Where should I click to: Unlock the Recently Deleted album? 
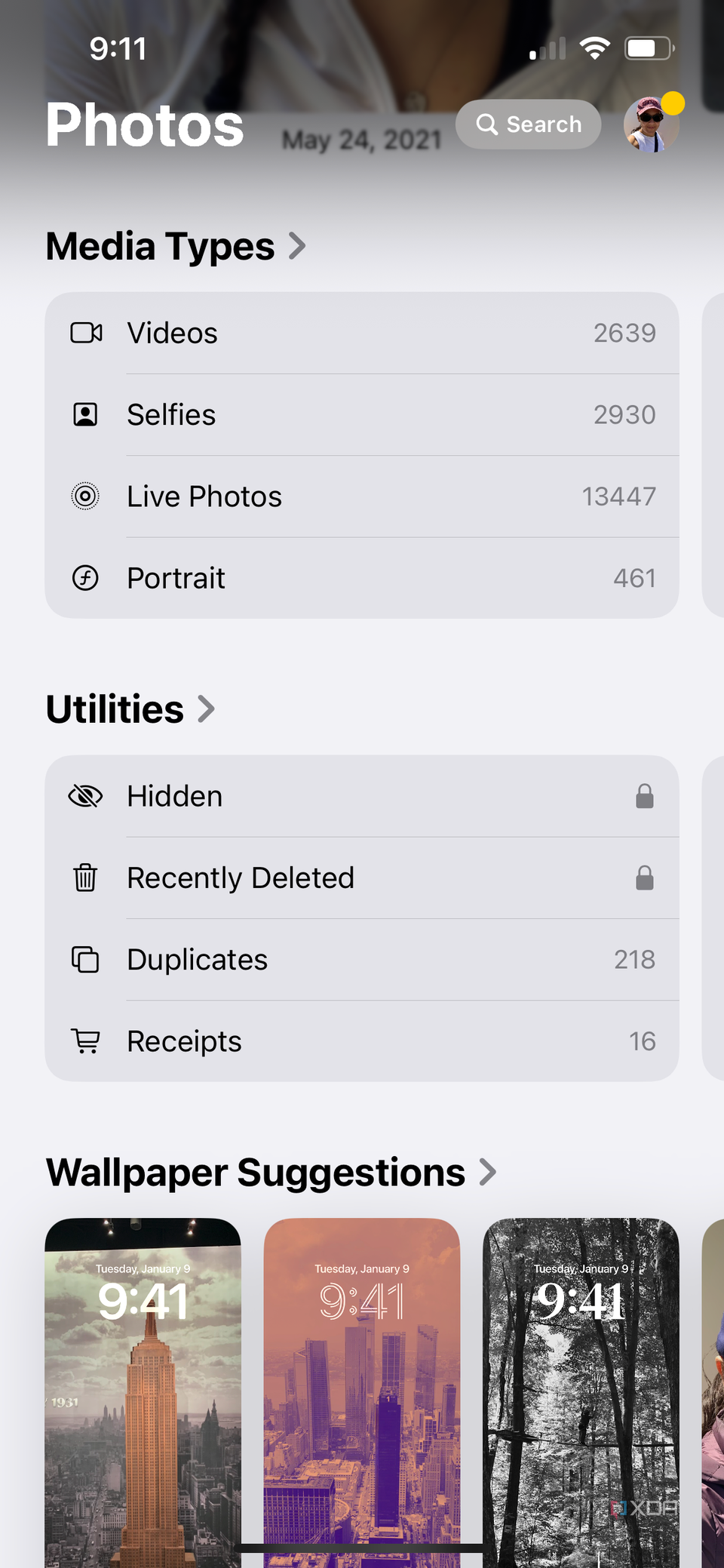(x=646, y=878)
